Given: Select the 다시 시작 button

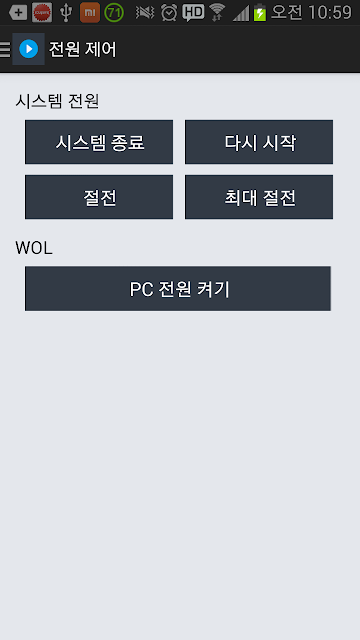Looking at the screenshot, I should pyautogui.click(x=259, y=142).
